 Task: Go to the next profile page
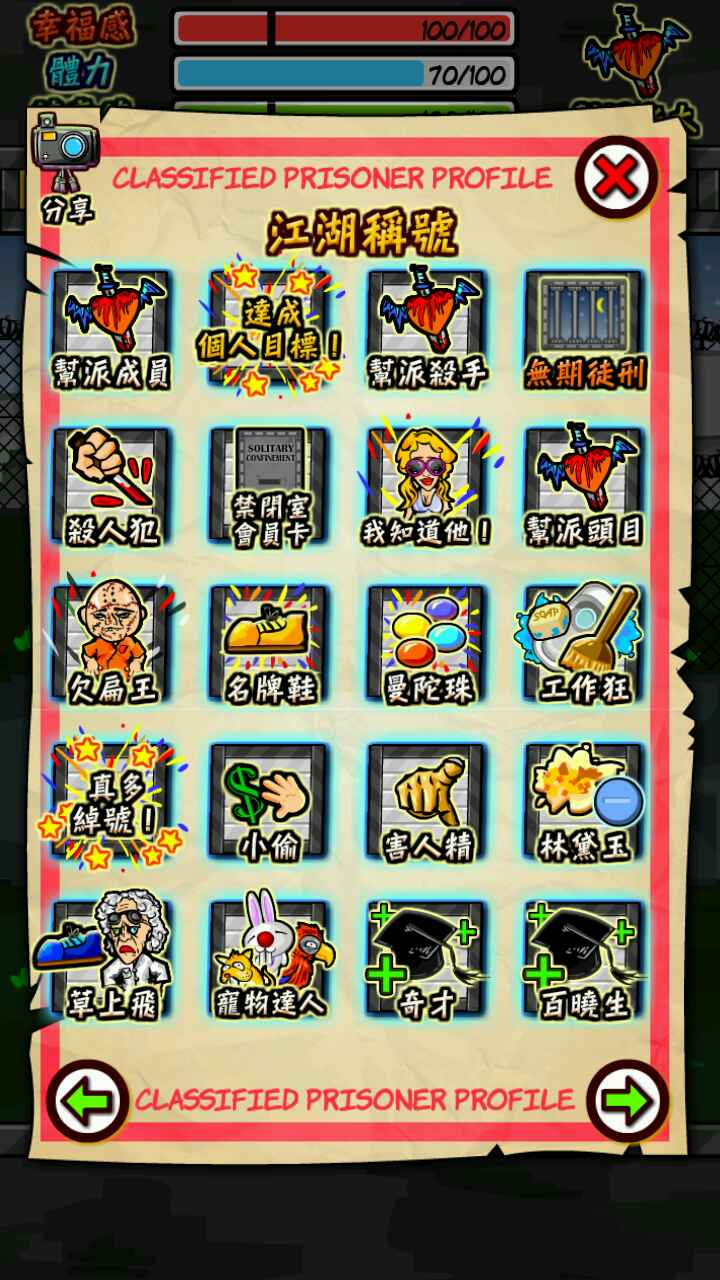[x=627, y=1101]
